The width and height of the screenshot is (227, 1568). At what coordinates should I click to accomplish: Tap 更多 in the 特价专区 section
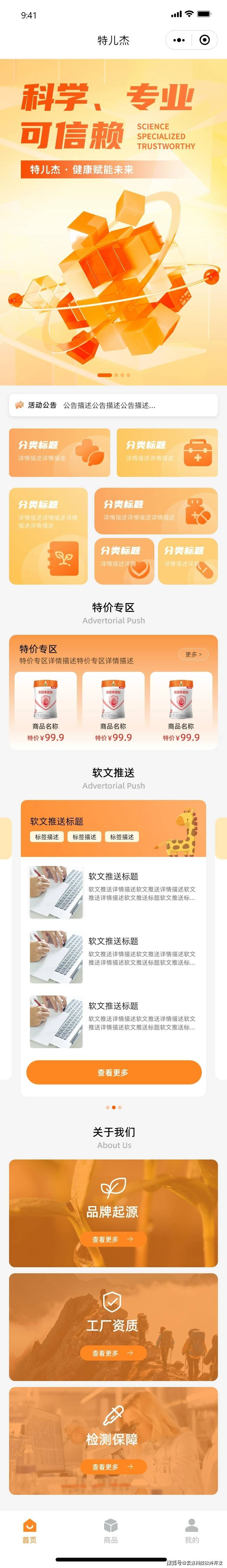click(193, 654)
